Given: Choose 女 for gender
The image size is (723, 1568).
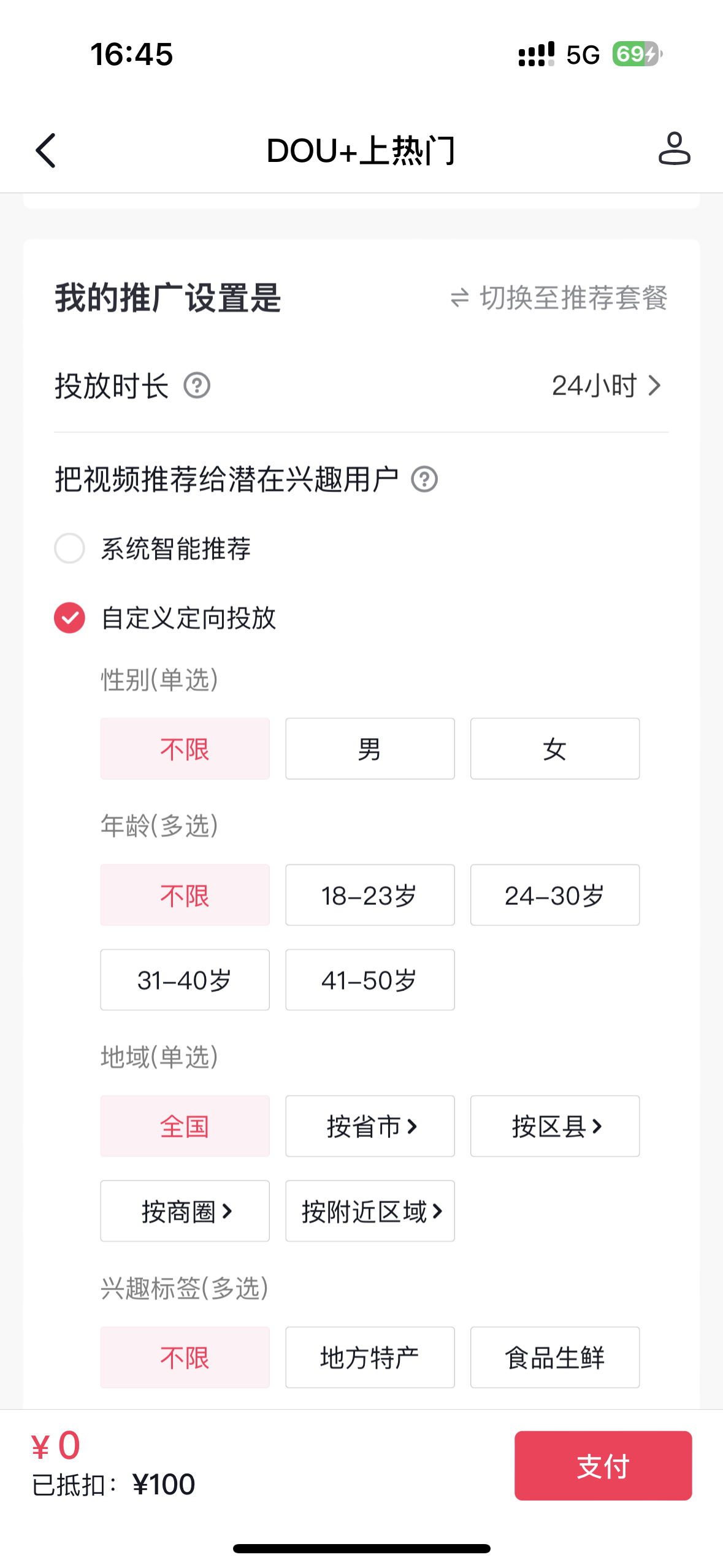Looking at the screenshot, I should coord(555,749).
